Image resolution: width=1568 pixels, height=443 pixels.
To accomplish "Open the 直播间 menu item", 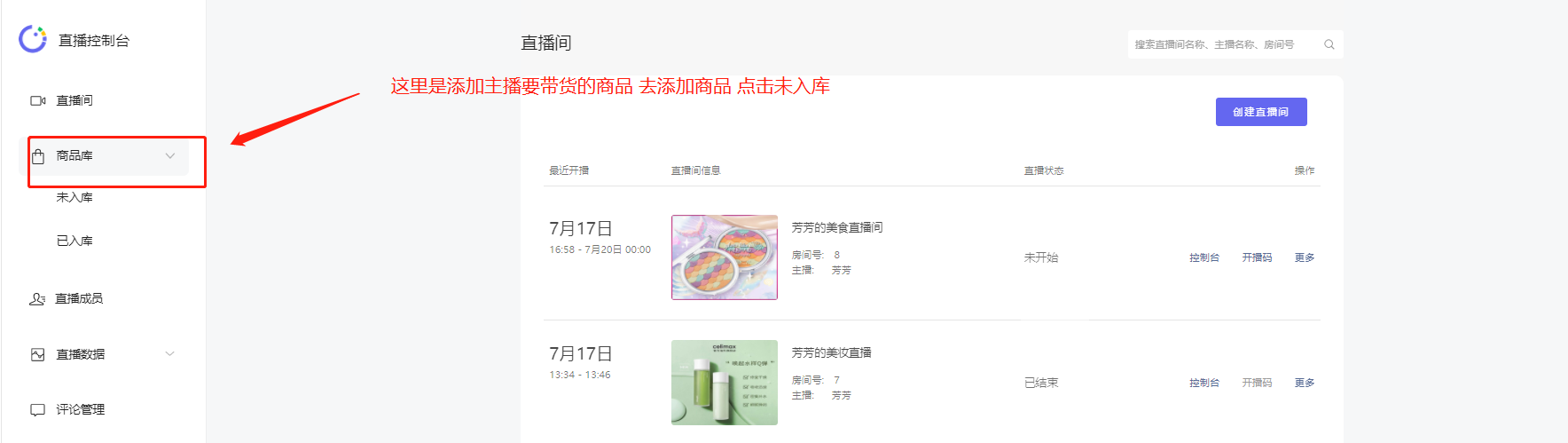I will click(x=74, y=100).
